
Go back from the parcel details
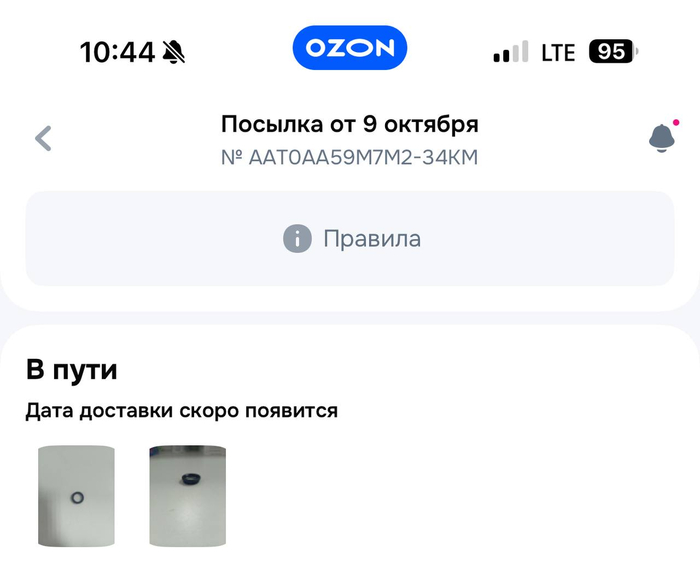click(x=43, y=138)
